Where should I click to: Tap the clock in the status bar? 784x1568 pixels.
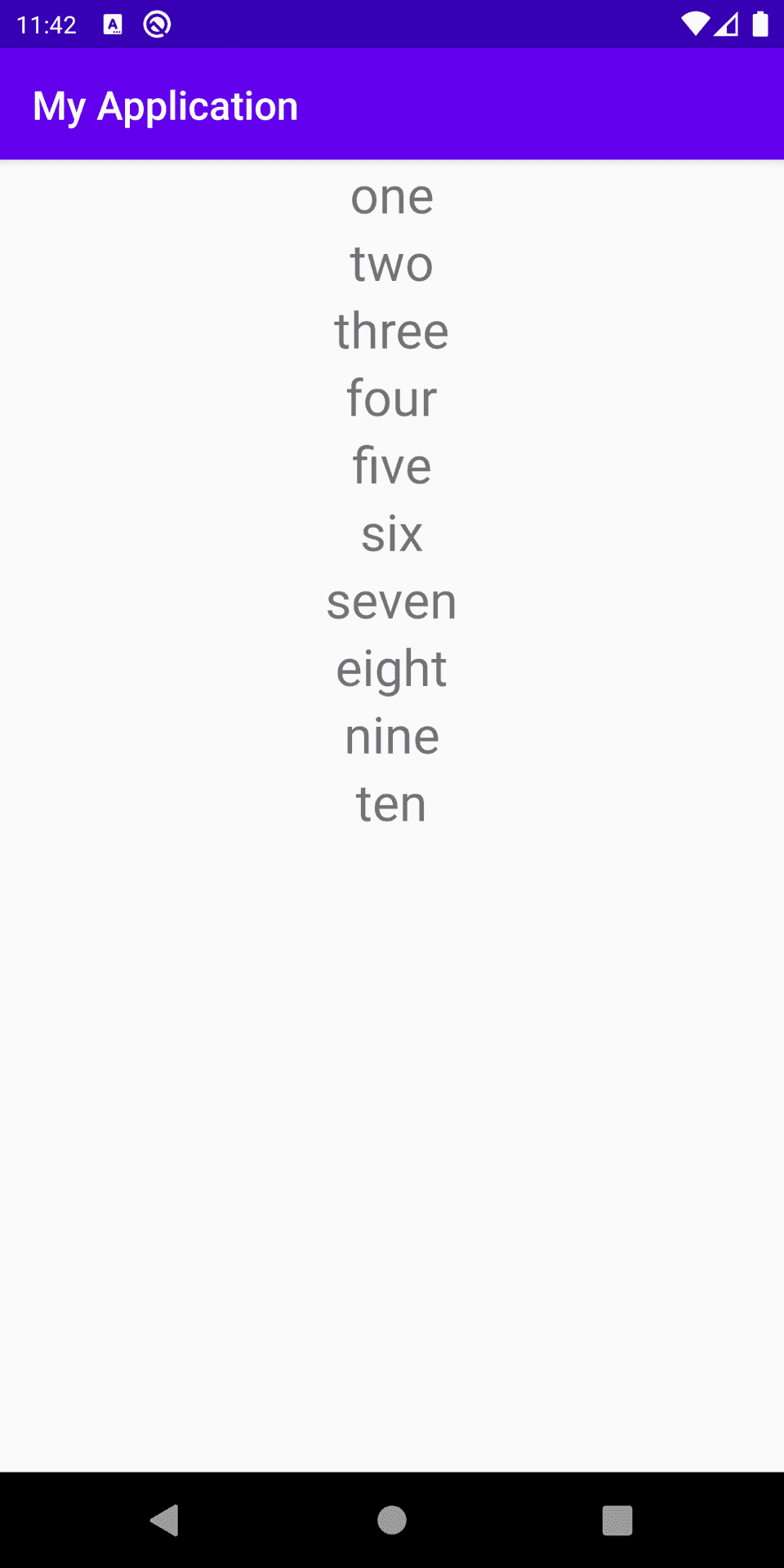point(47,24)
